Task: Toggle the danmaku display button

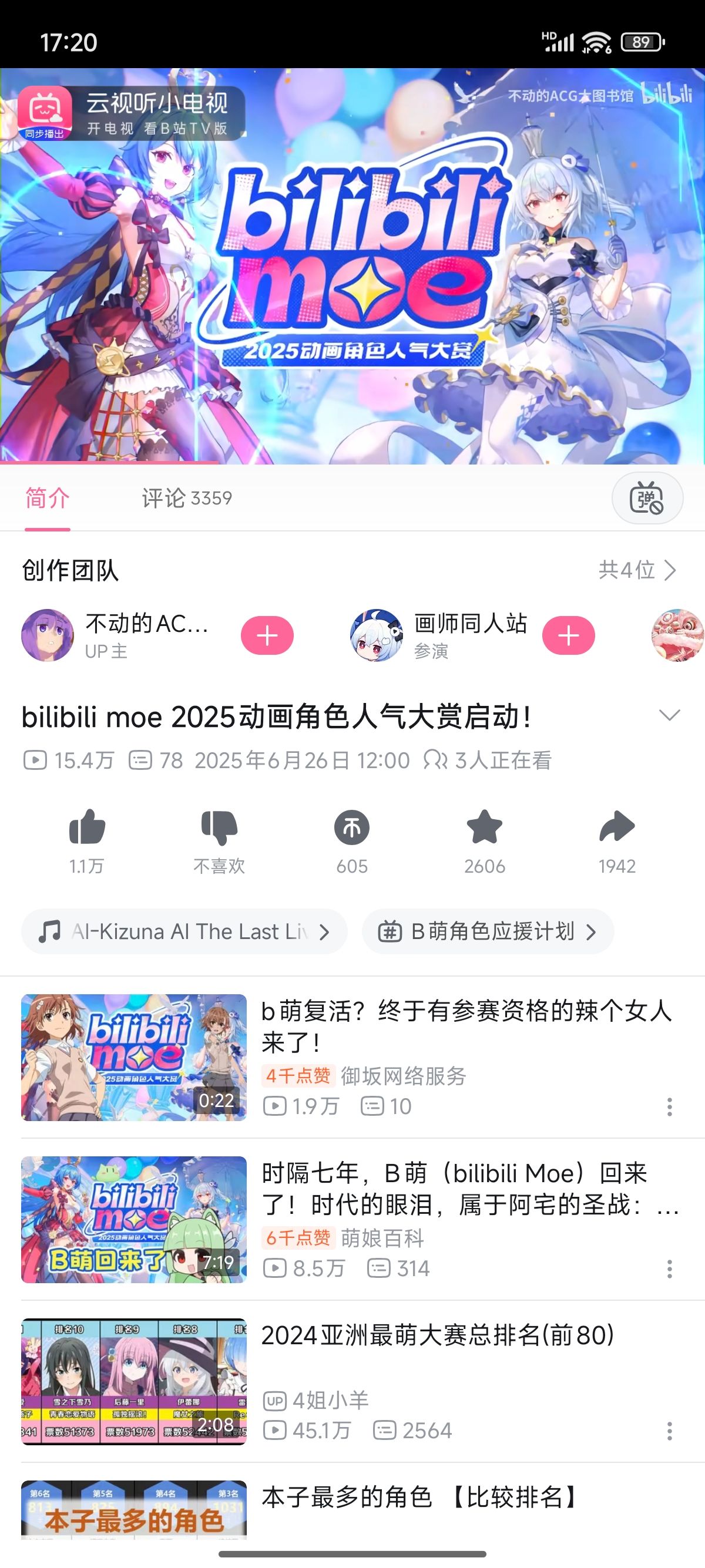Action: [x=647, y=498]
